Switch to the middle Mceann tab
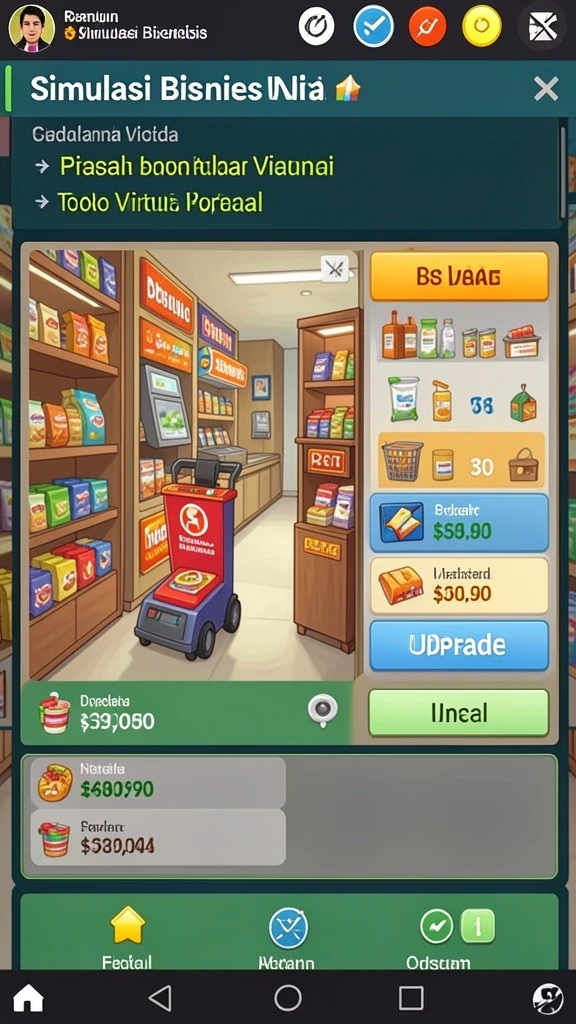 (x=287, y=938)
